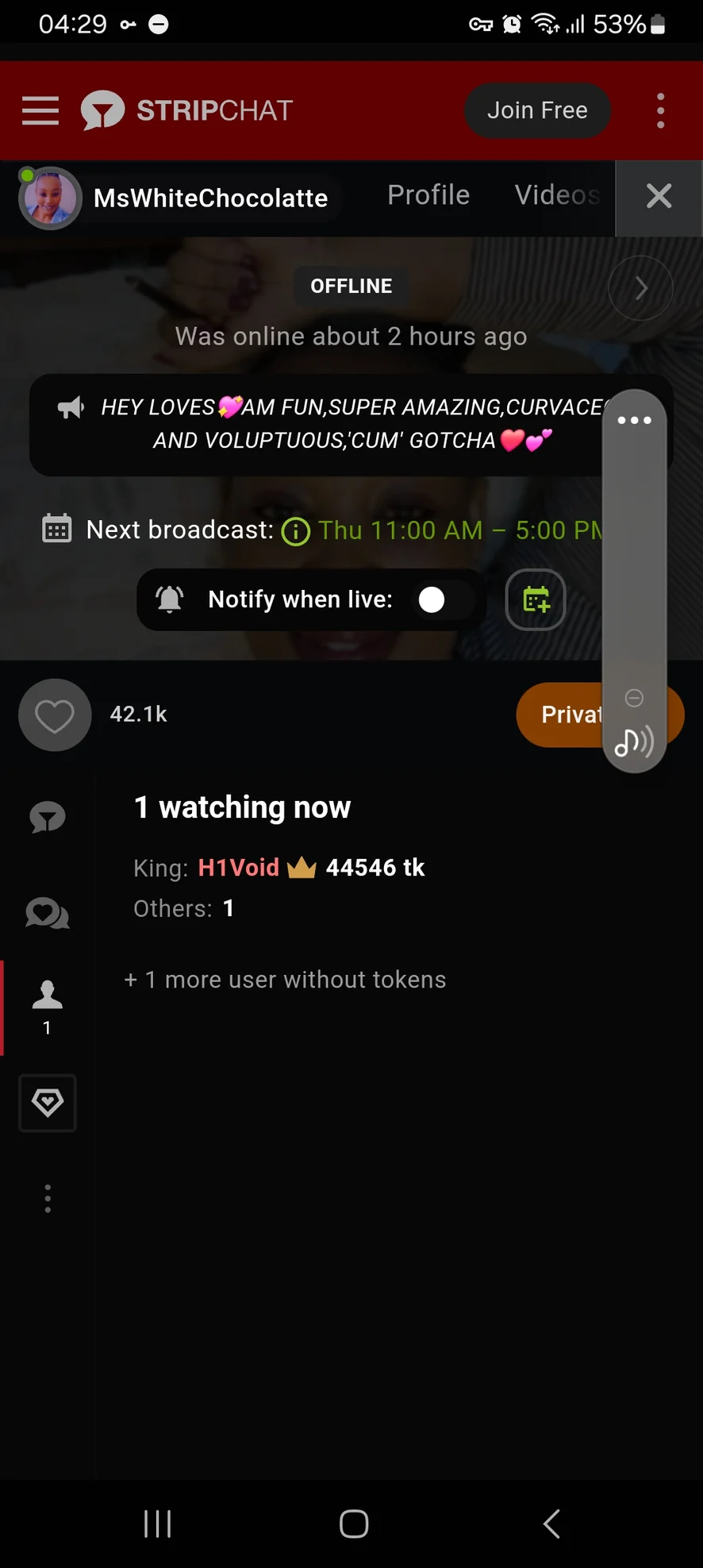Tap the Join Free button
The image size is (703, 1568).
(x=537, y=110)
